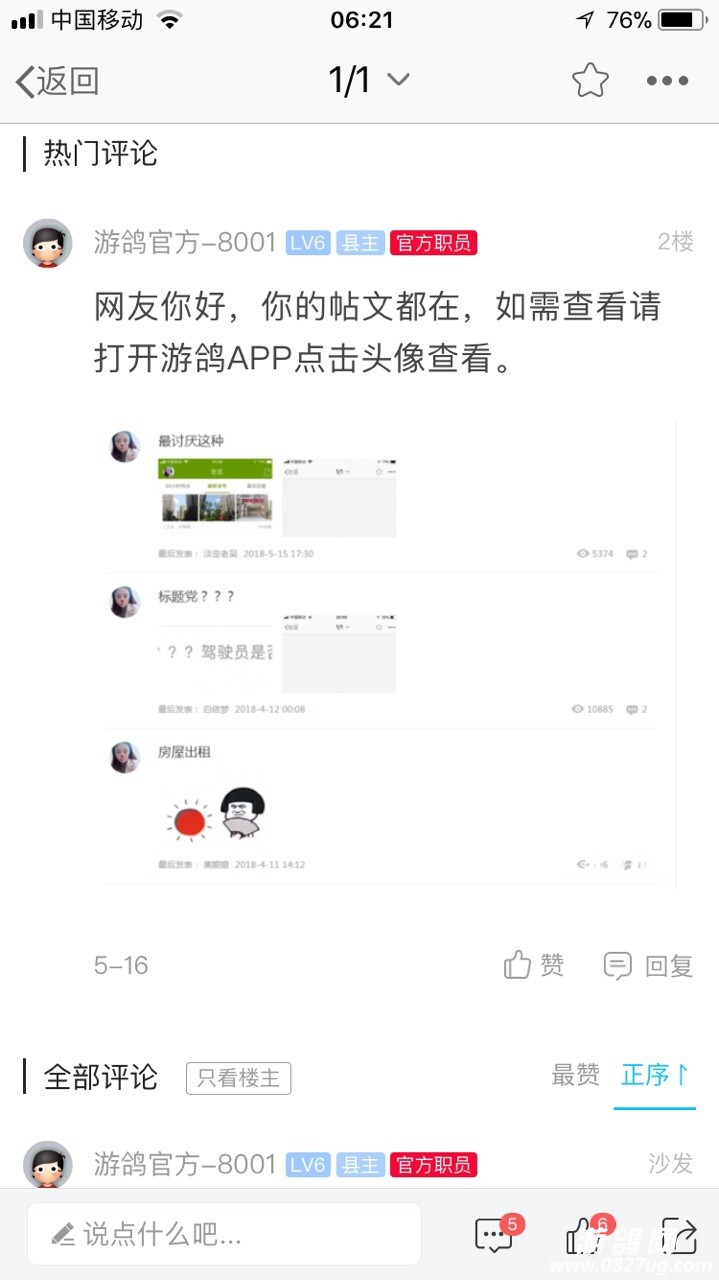Go back with the 返回 button
Screen dimensions: 719x1280
57,80
